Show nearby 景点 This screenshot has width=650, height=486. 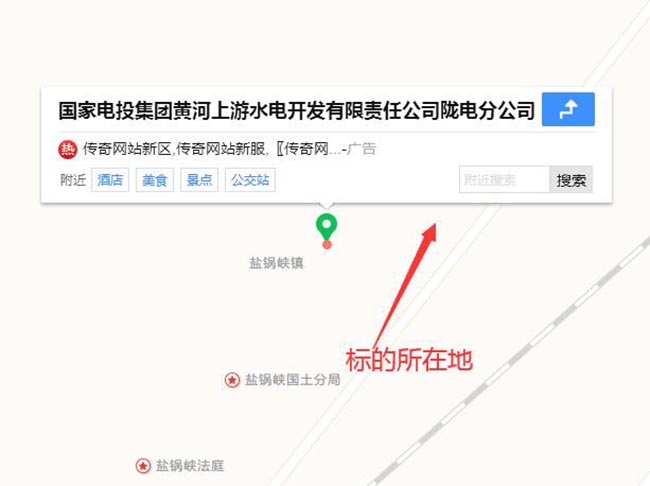pyautogui.click(x=198, y=180)
